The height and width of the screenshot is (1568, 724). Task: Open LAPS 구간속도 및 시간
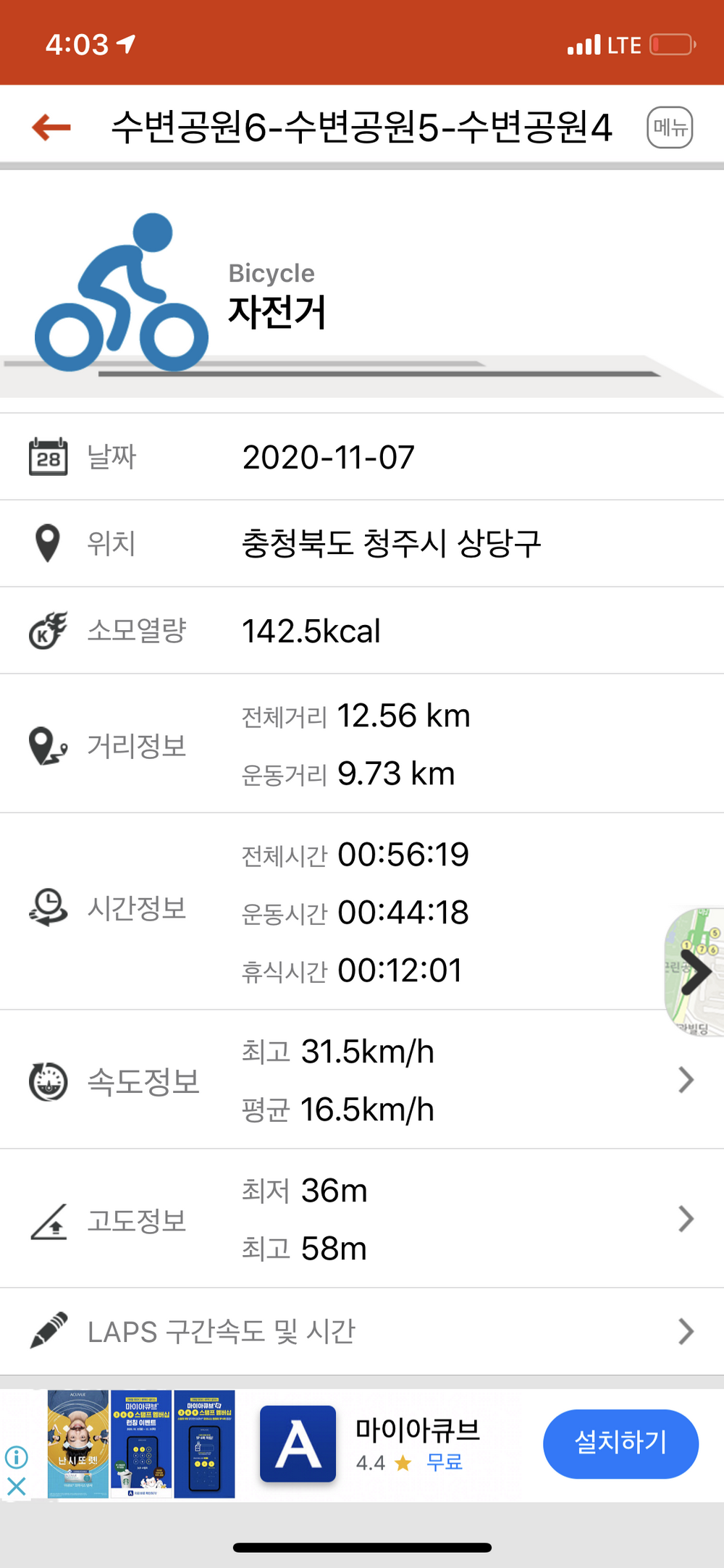point(685,1331)
